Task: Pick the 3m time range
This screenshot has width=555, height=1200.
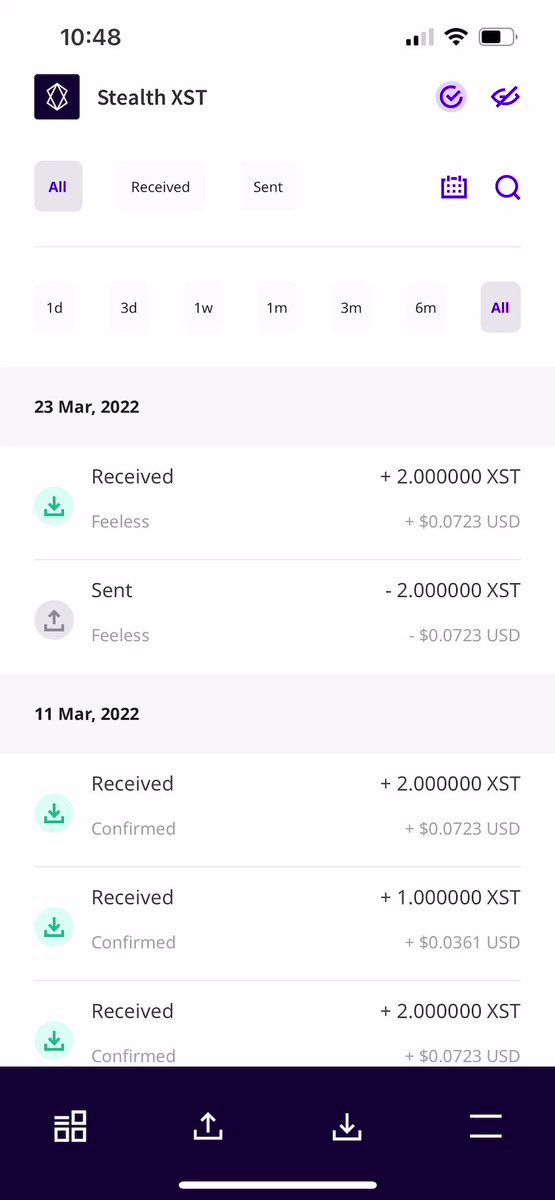Action: (x=351, y=308)
